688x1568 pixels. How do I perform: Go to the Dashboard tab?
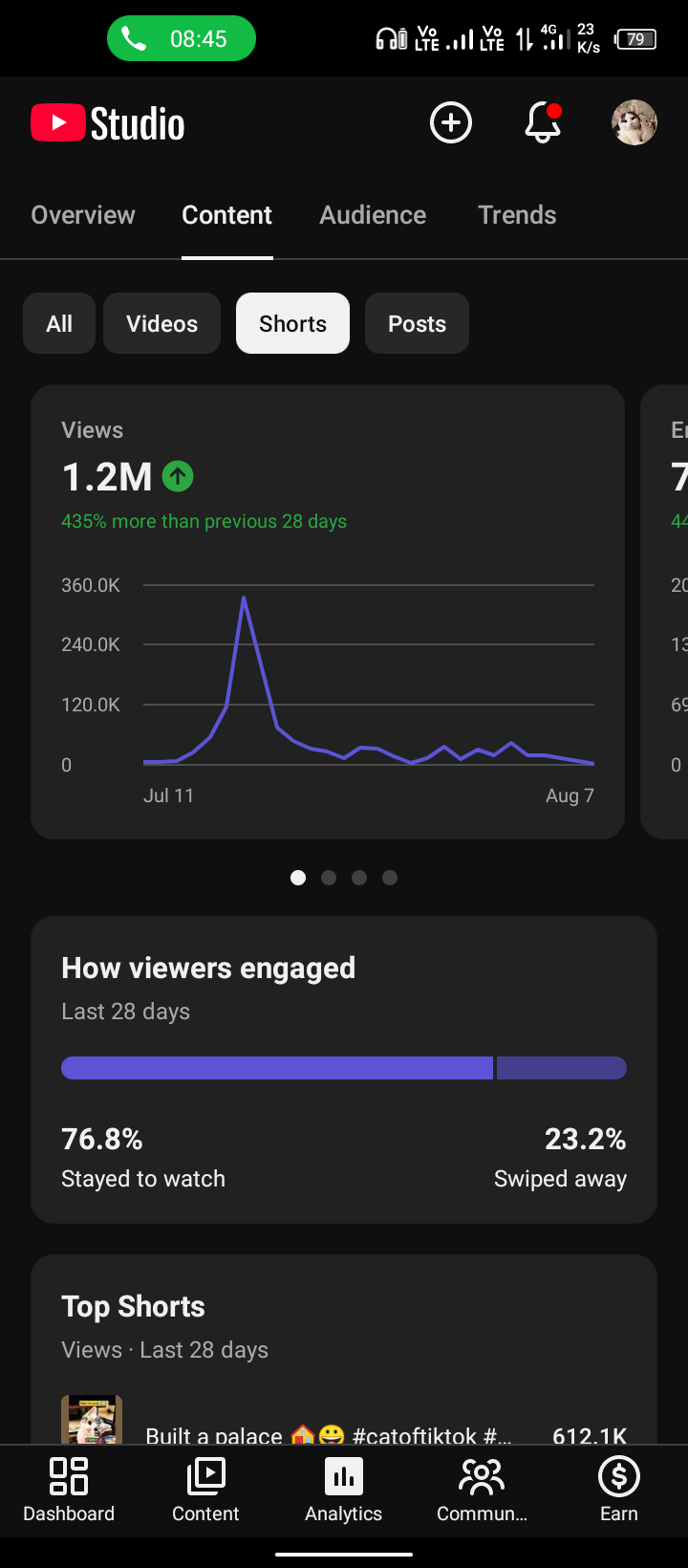[69, 1490]
